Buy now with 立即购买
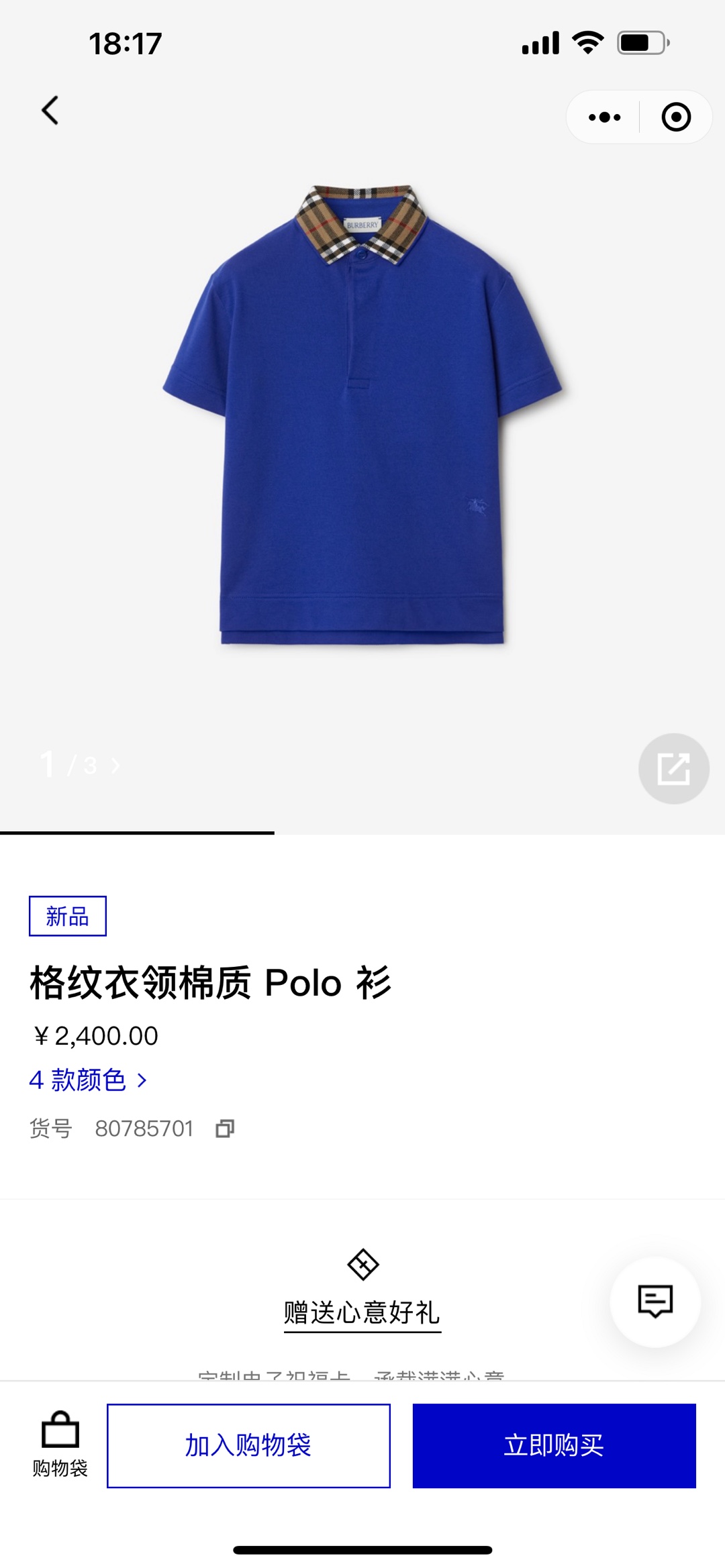Viewport: 725px width, 1568px height. [x=554, y=1445]
